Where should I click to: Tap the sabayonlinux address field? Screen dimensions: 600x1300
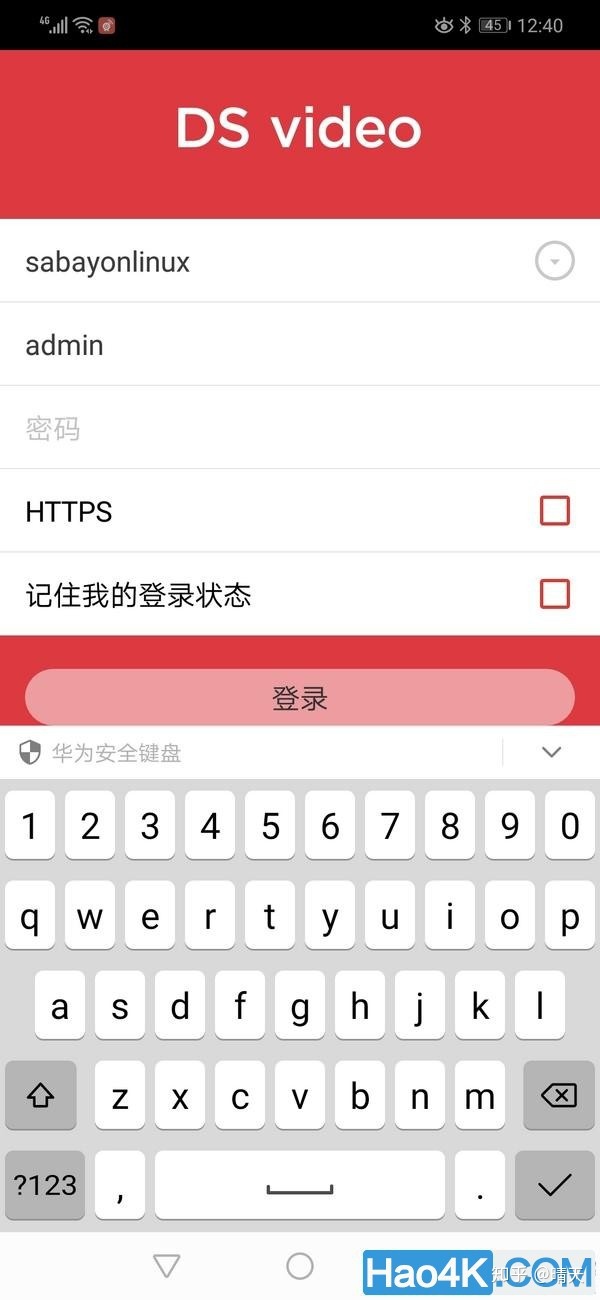[x=270, y=262]
